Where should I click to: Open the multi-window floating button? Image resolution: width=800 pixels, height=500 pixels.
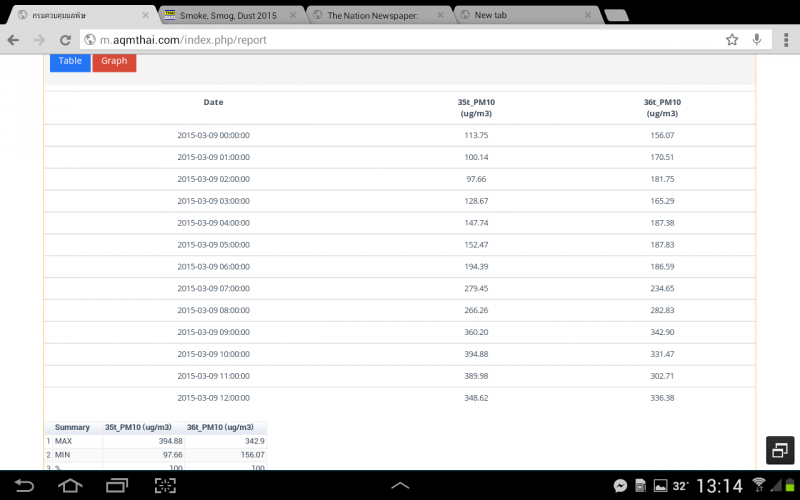779,450
